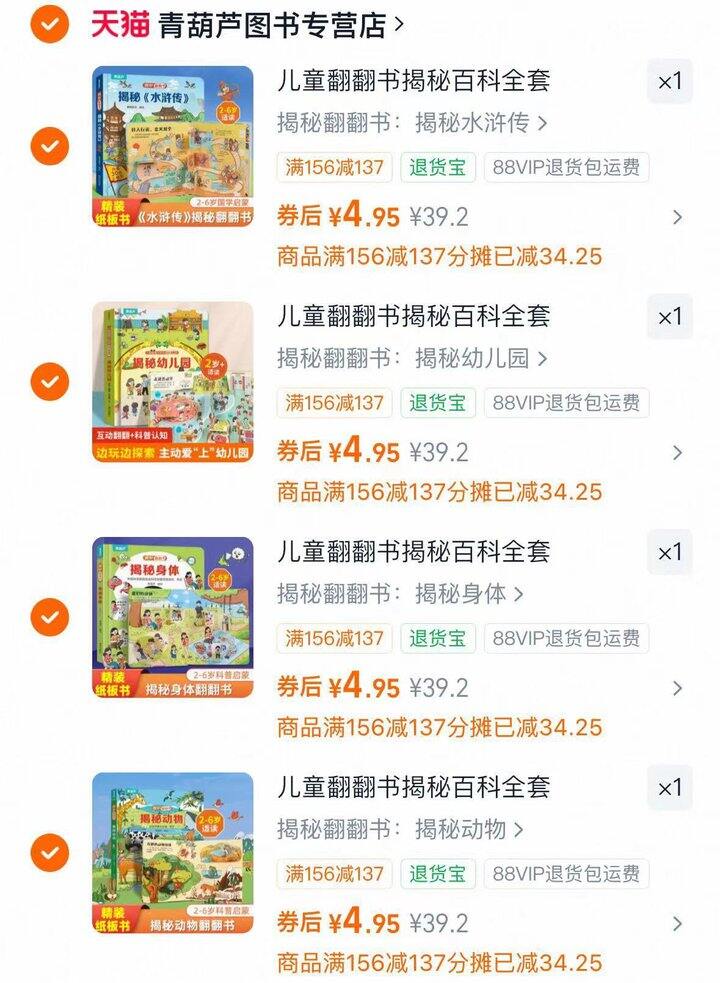Click the 退货宝 service badge on 揭秘水浒传 item
The height and width of the screenshot is (983, 720).
point(440,168)
